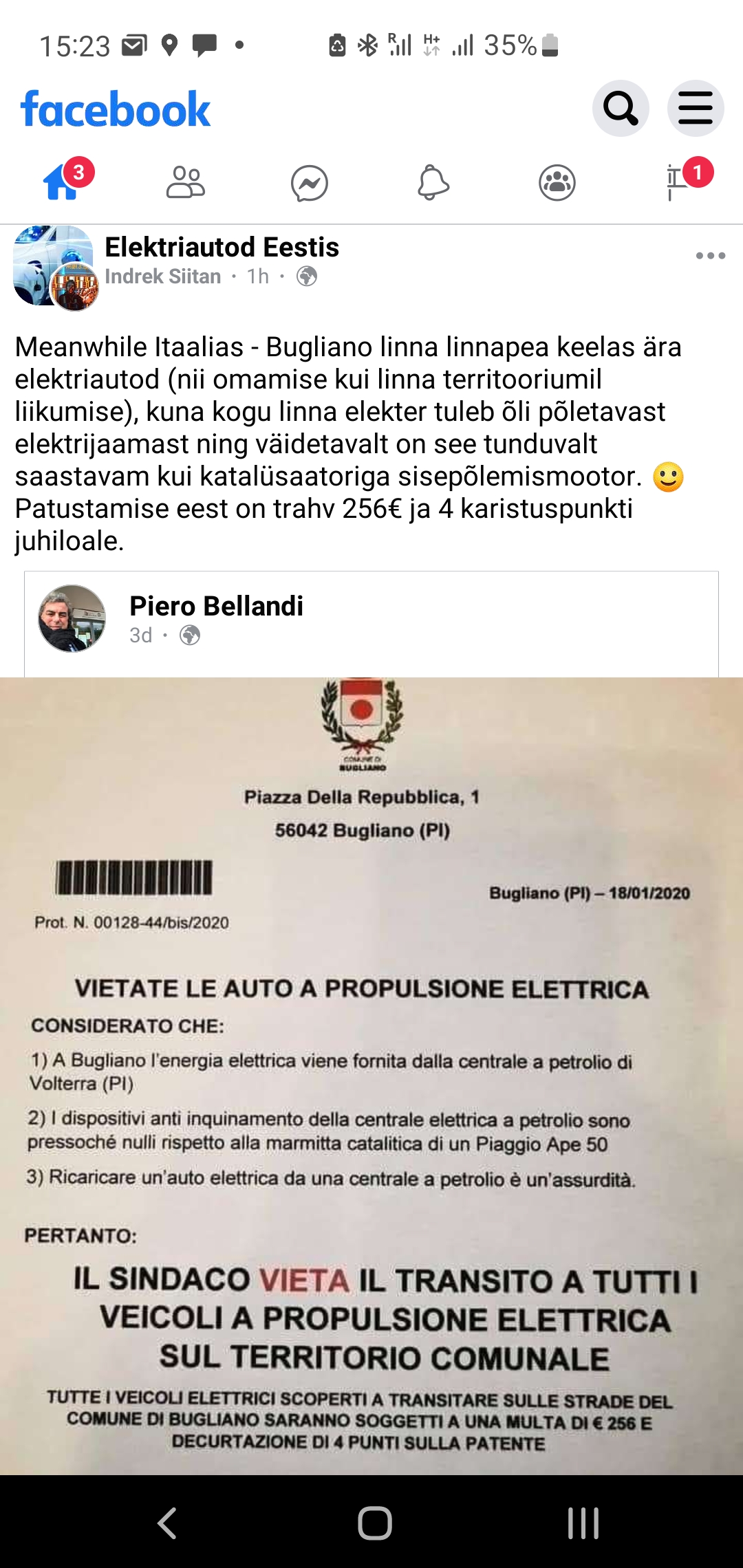Open the hamburger menu
This screenshot has width=743, height=1568.
pos(695,108)
